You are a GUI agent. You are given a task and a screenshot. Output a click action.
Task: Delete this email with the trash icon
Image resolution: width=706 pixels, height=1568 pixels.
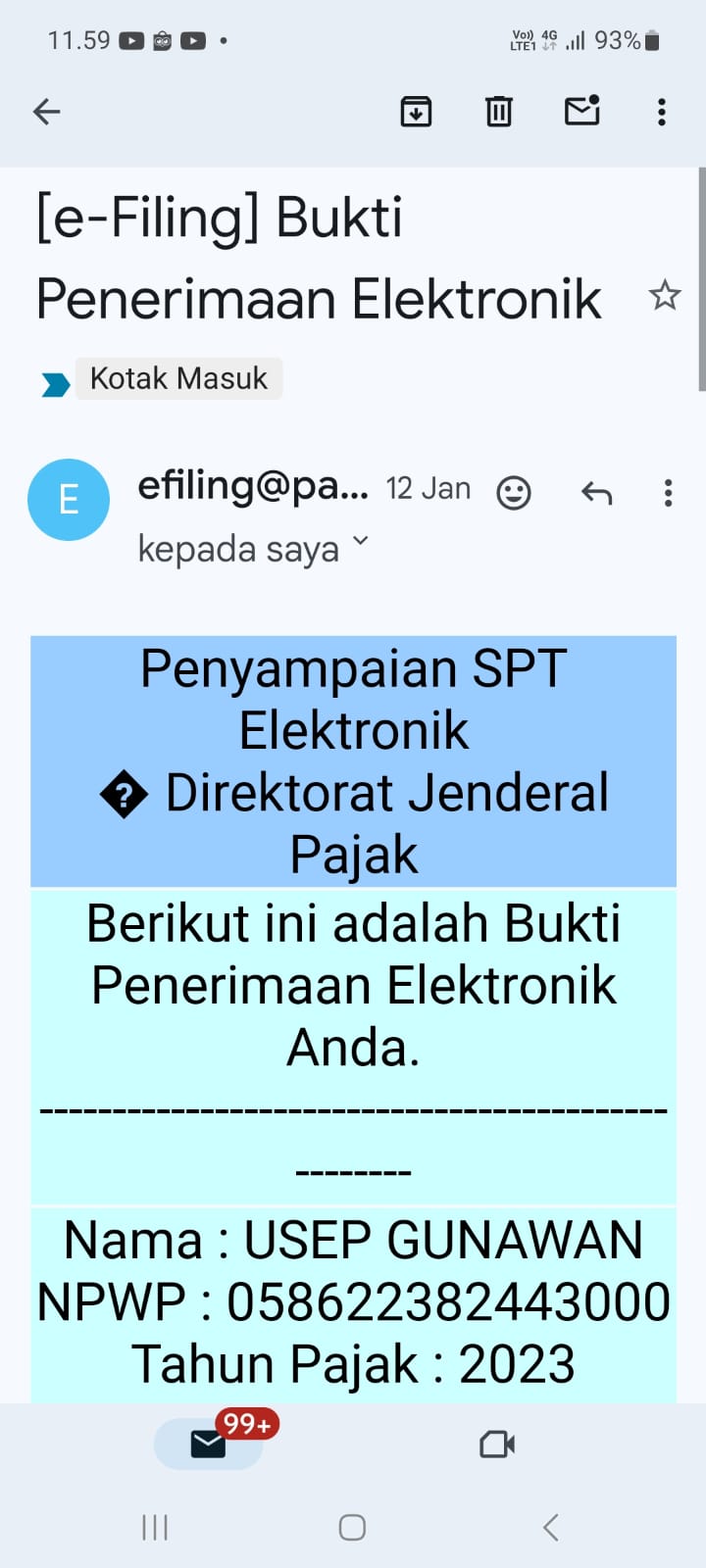499,112
